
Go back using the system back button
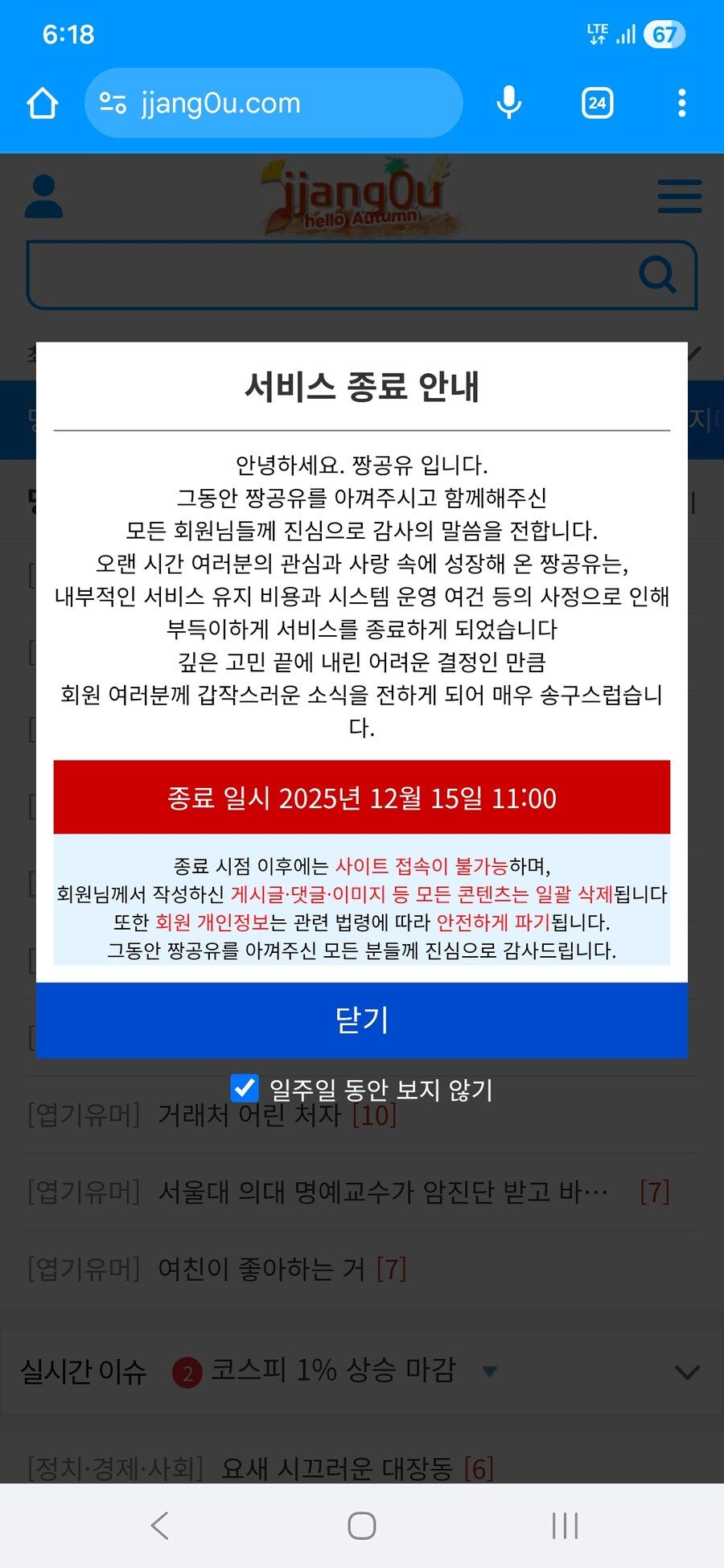point(159,1525)
